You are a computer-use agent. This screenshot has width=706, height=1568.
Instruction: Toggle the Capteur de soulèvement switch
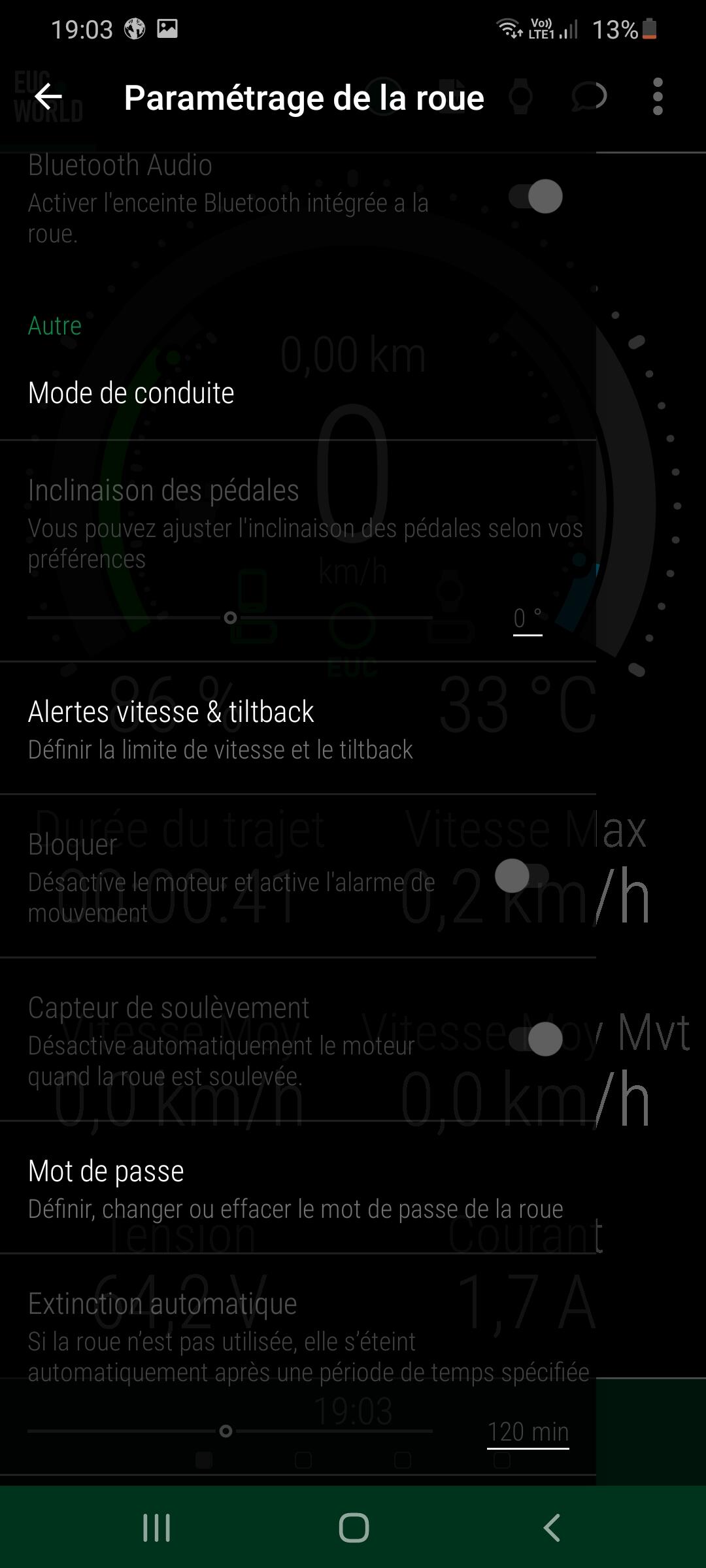(535, 1039)
